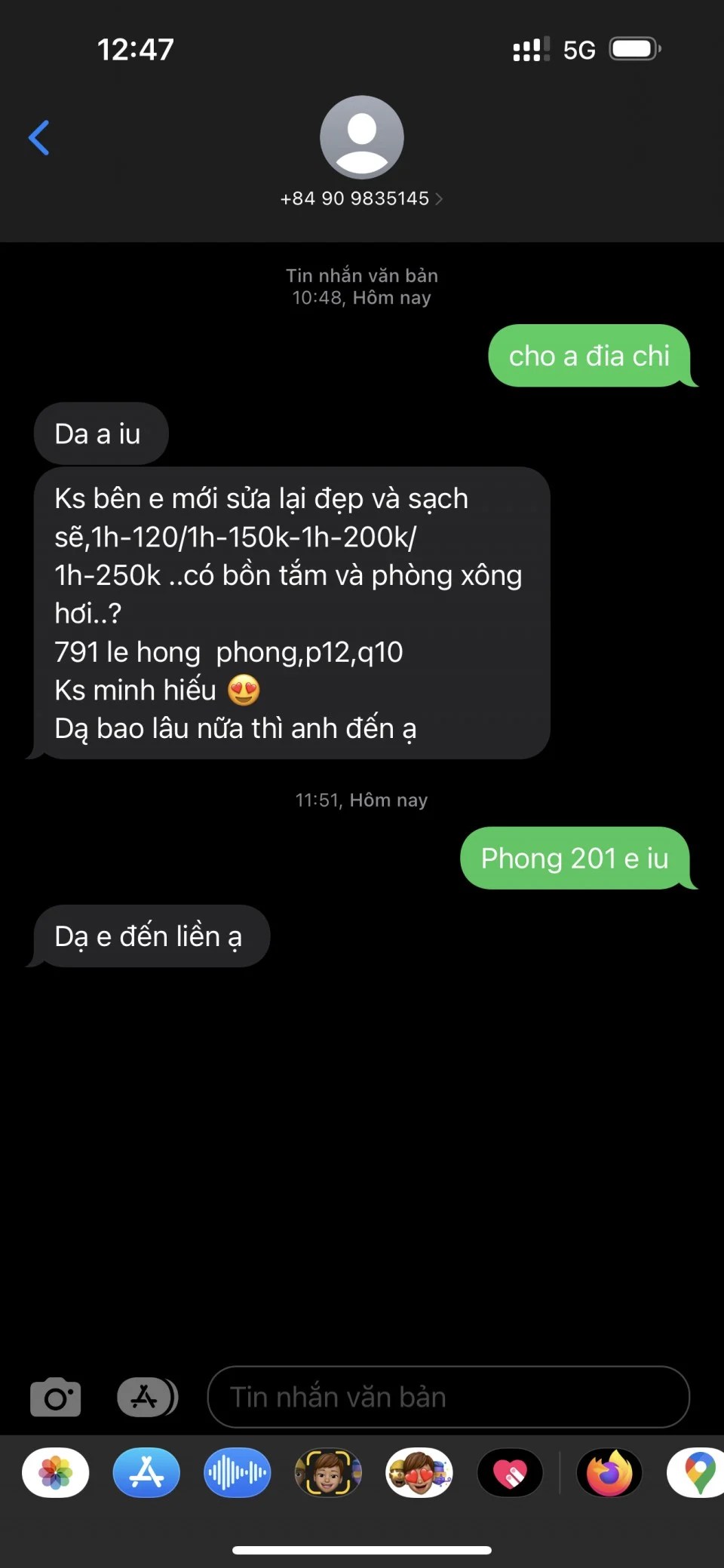Open the App Store iMessage app
This screenshot has width=724, height=1568.
[146, 1472]
